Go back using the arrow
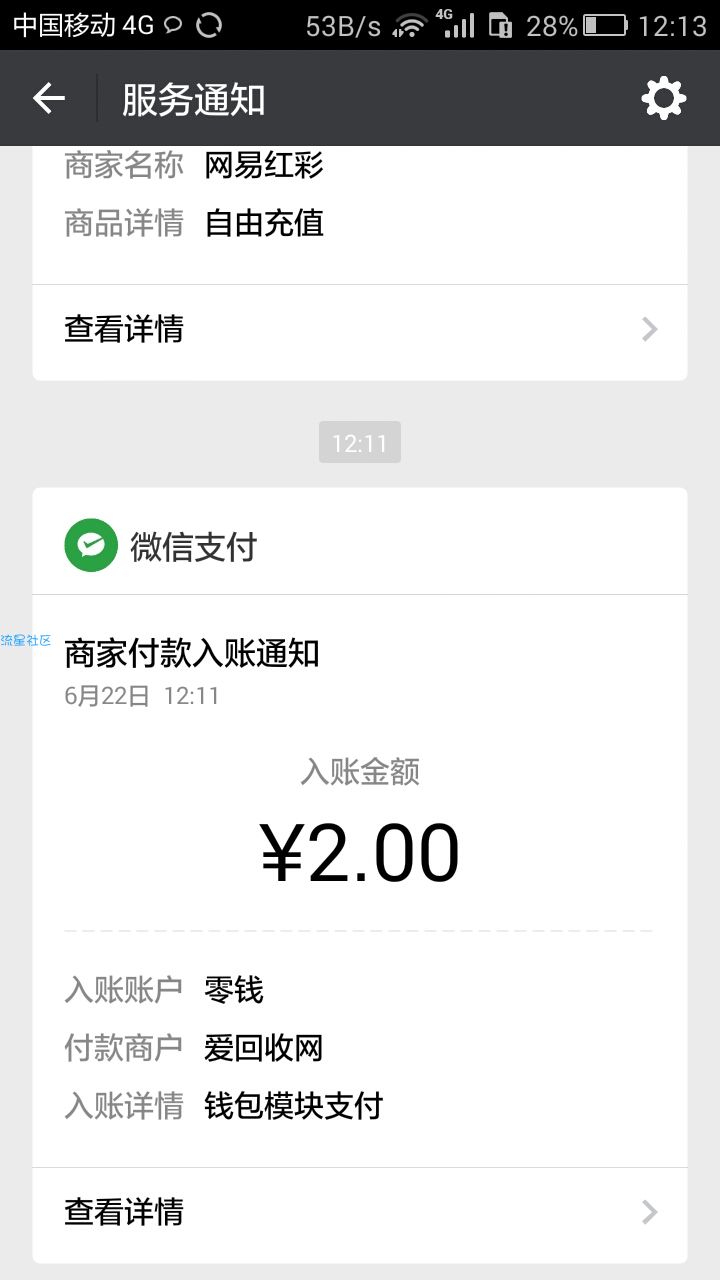Image resolution: width=720 pixels, height=1280 pixels. click(48, 98)
